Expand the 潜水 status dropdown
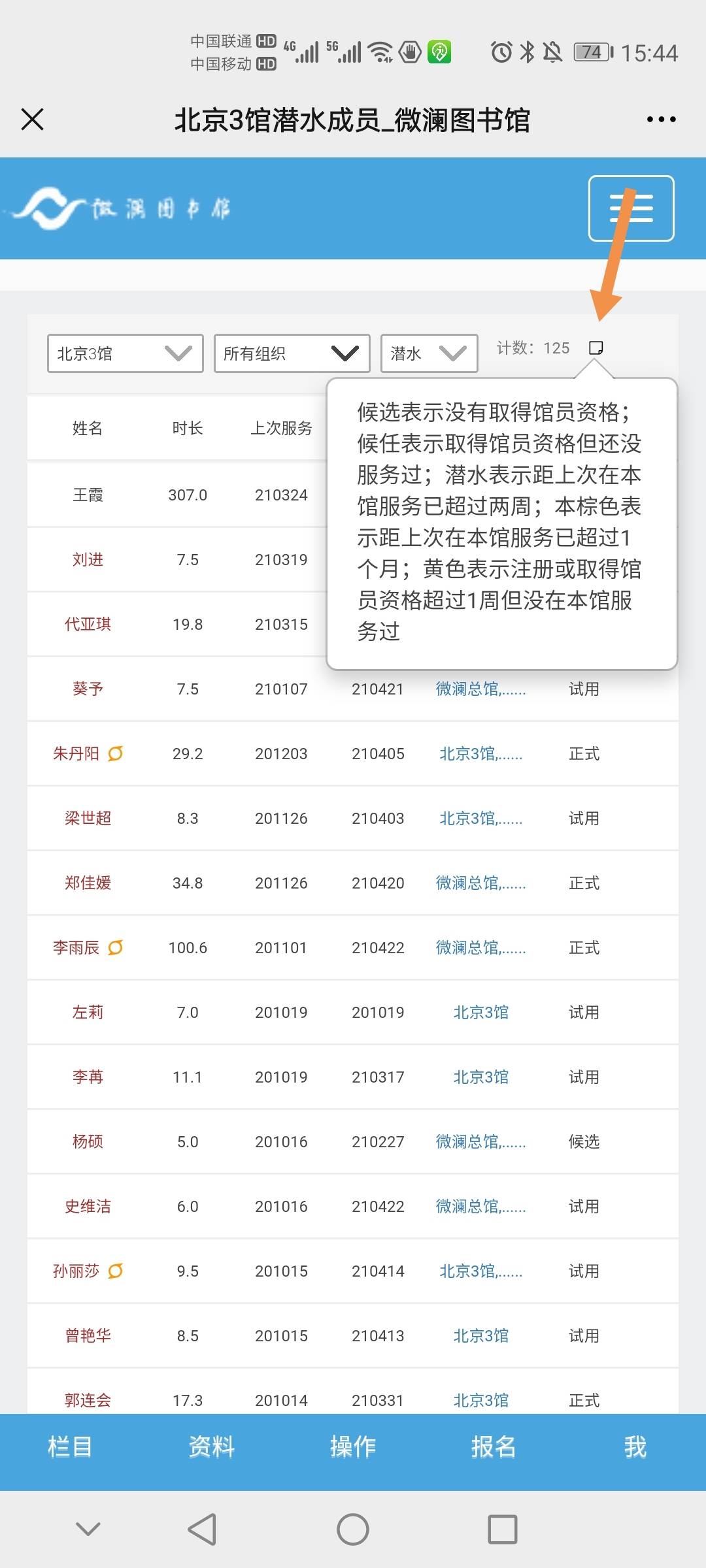706x1568 pixels. pos(429,353)
